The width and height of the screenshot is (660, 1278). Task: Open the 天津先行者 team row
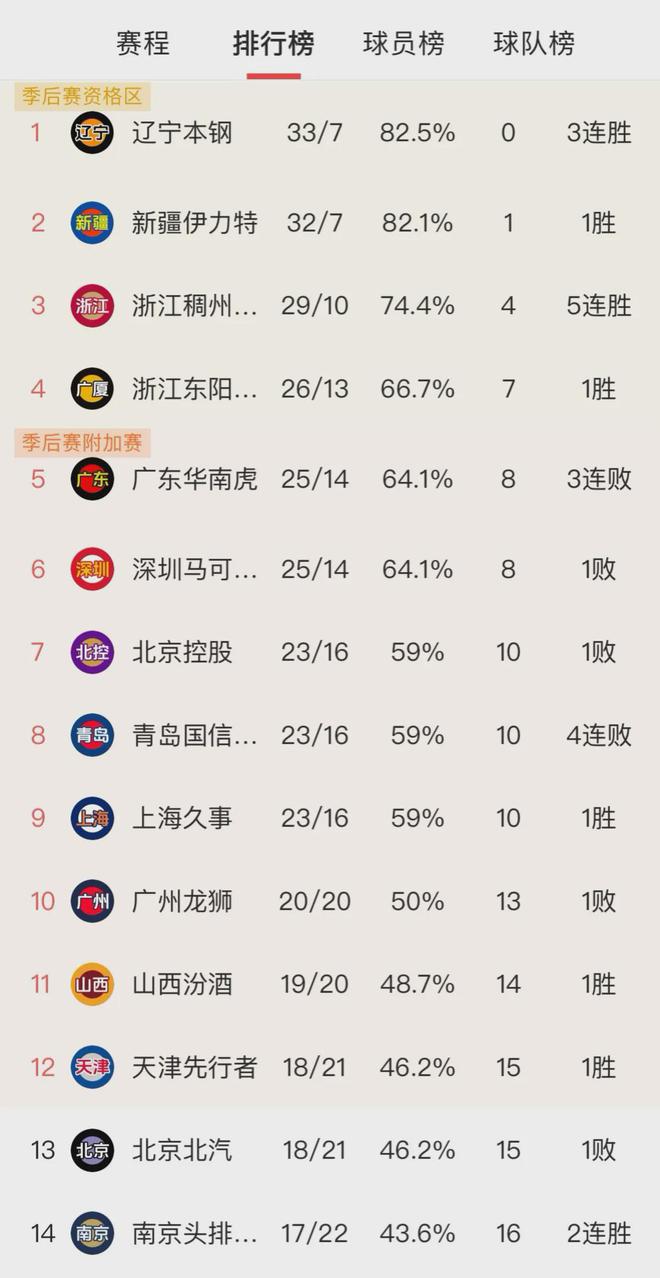330,1067
